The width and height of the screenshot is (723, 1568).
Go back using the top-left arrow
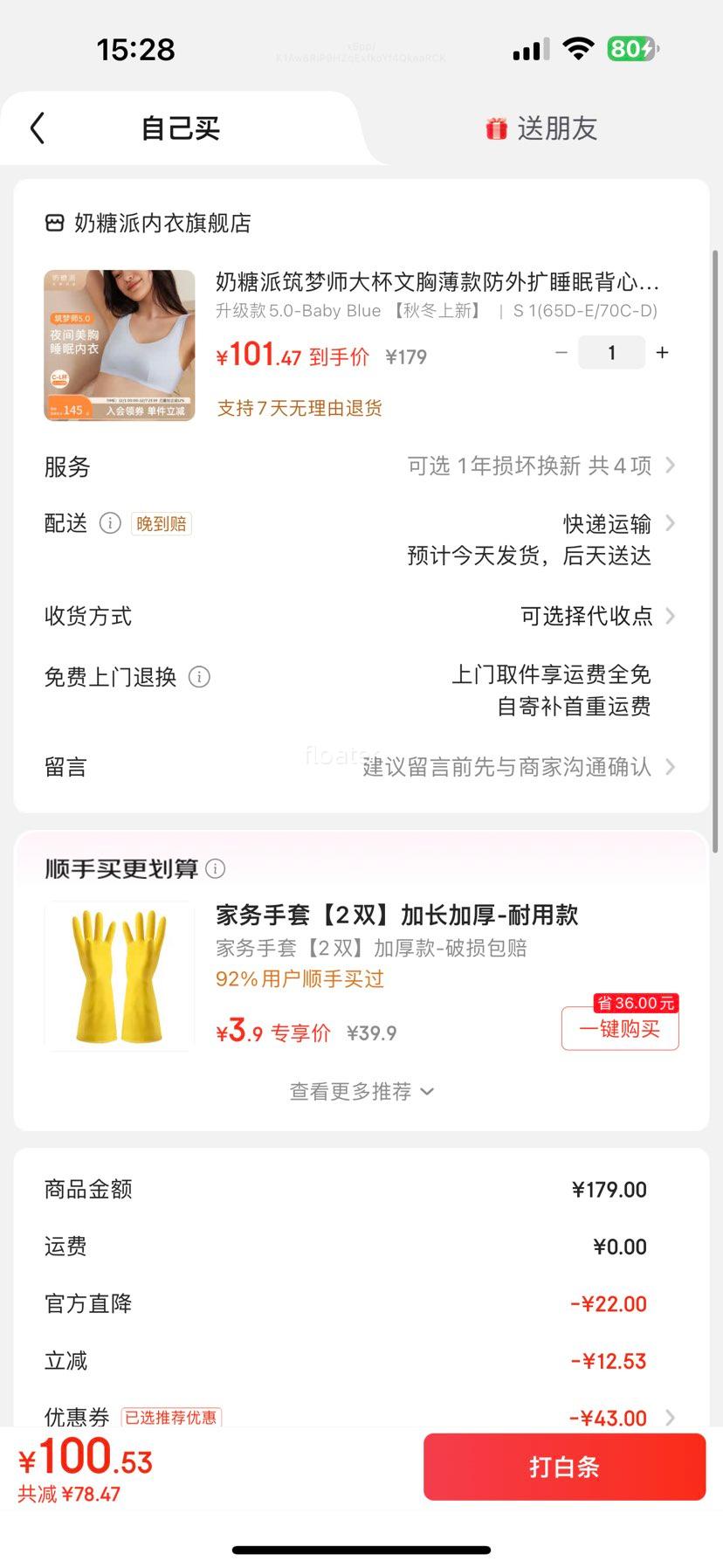37,128
